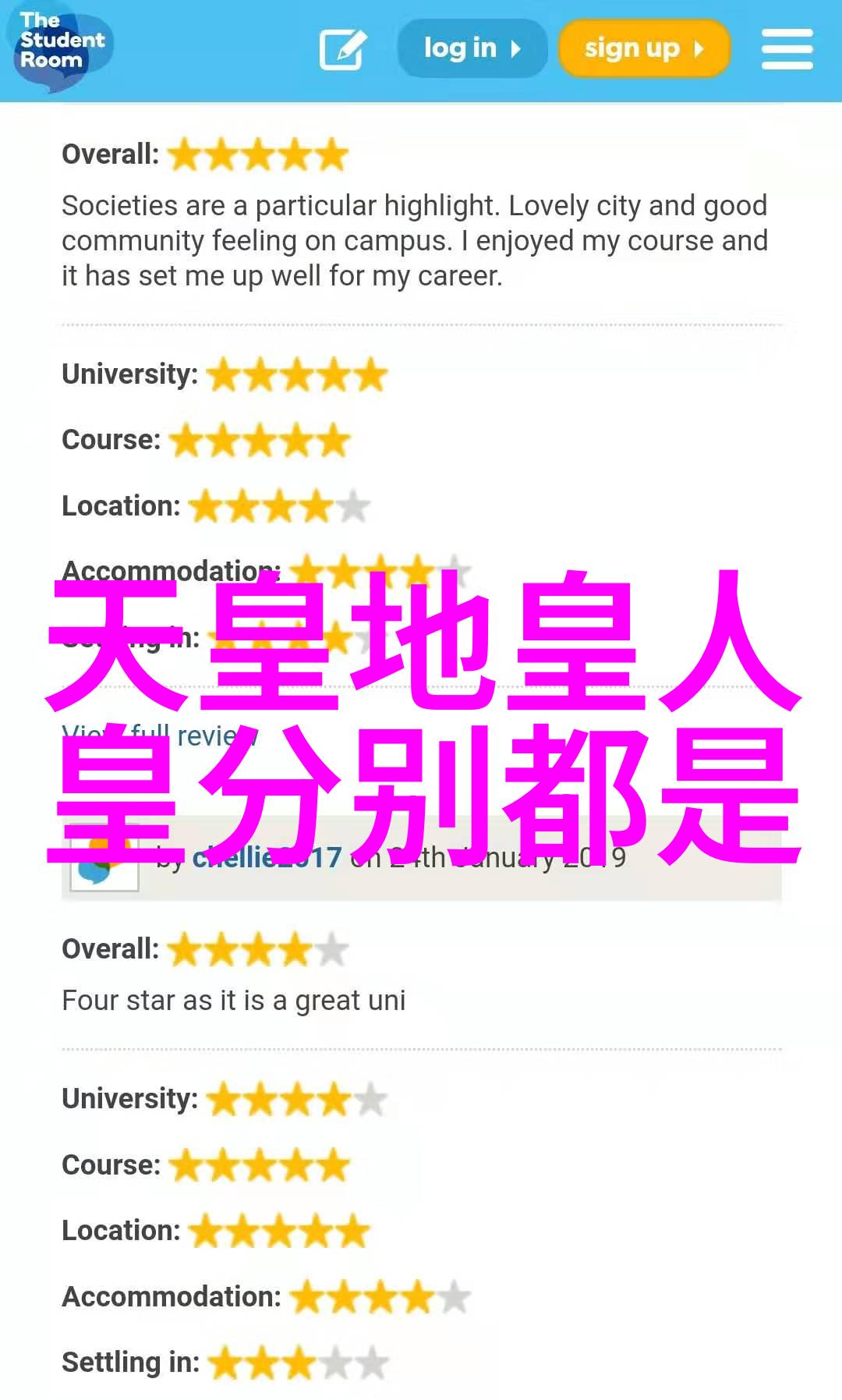Open the compose new post icon
The height and width of the screenshot is (1400, 842).
pos(342,49)
